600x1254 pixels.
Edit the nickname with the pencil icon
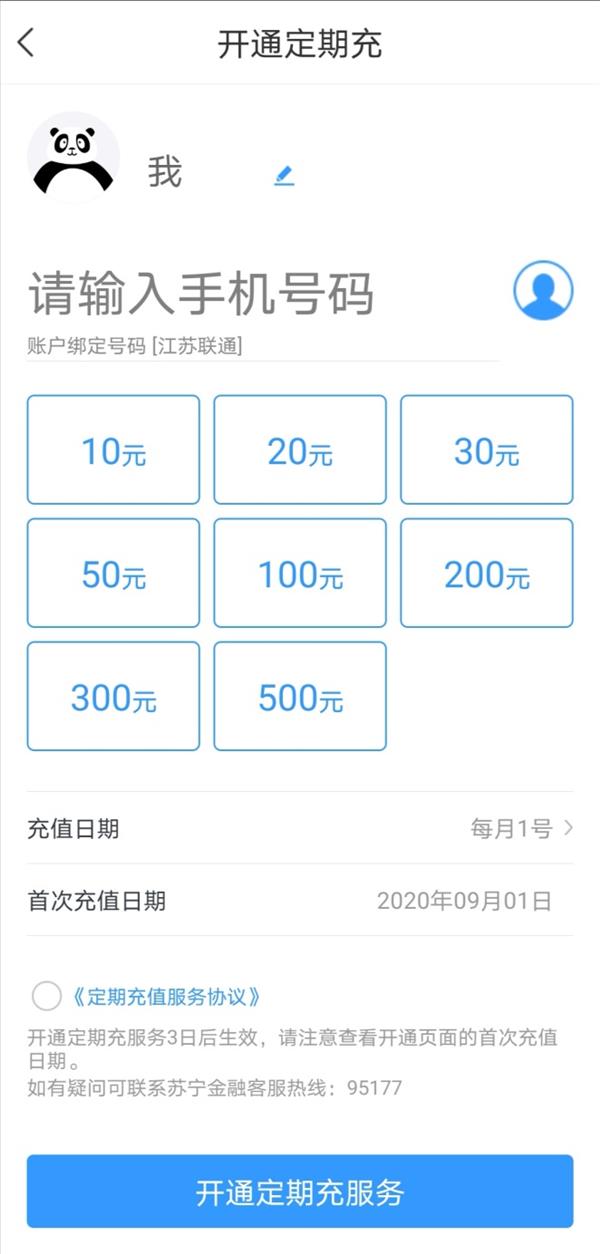[x=284, y=176]
